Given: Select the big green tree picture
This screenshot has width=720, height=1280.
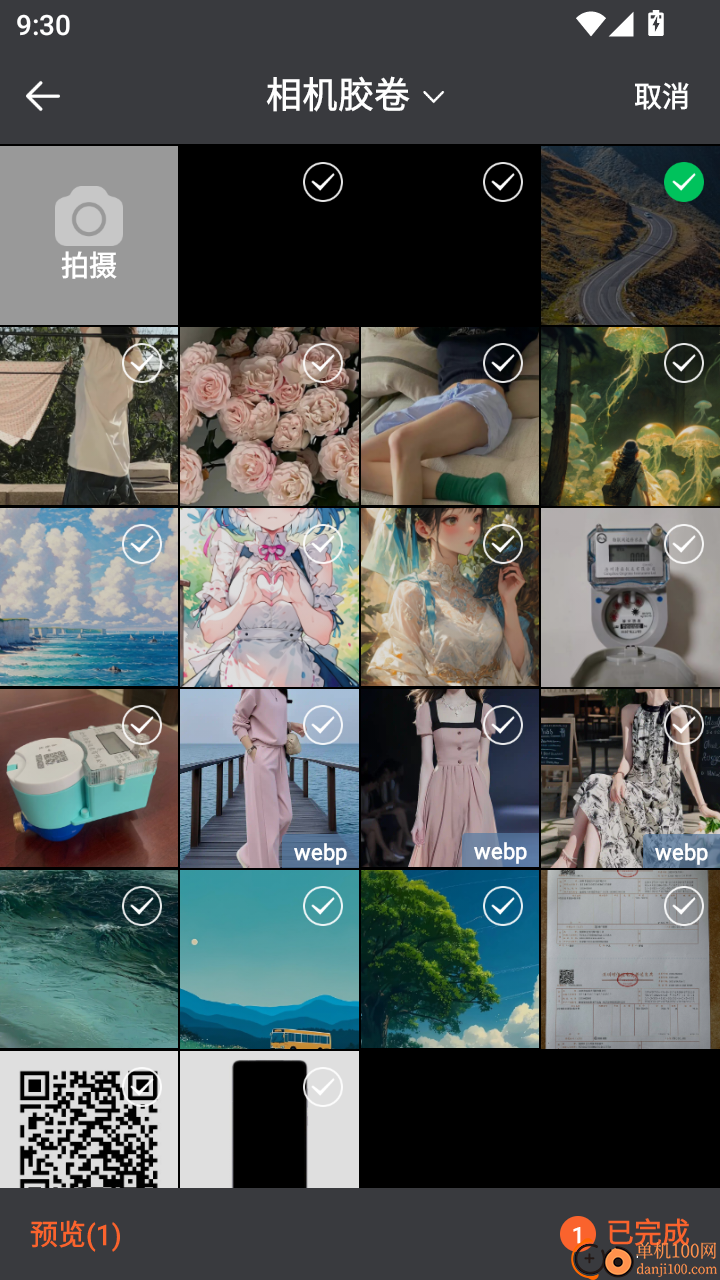Looking at the screenshot, I should [x=503, y=906].
